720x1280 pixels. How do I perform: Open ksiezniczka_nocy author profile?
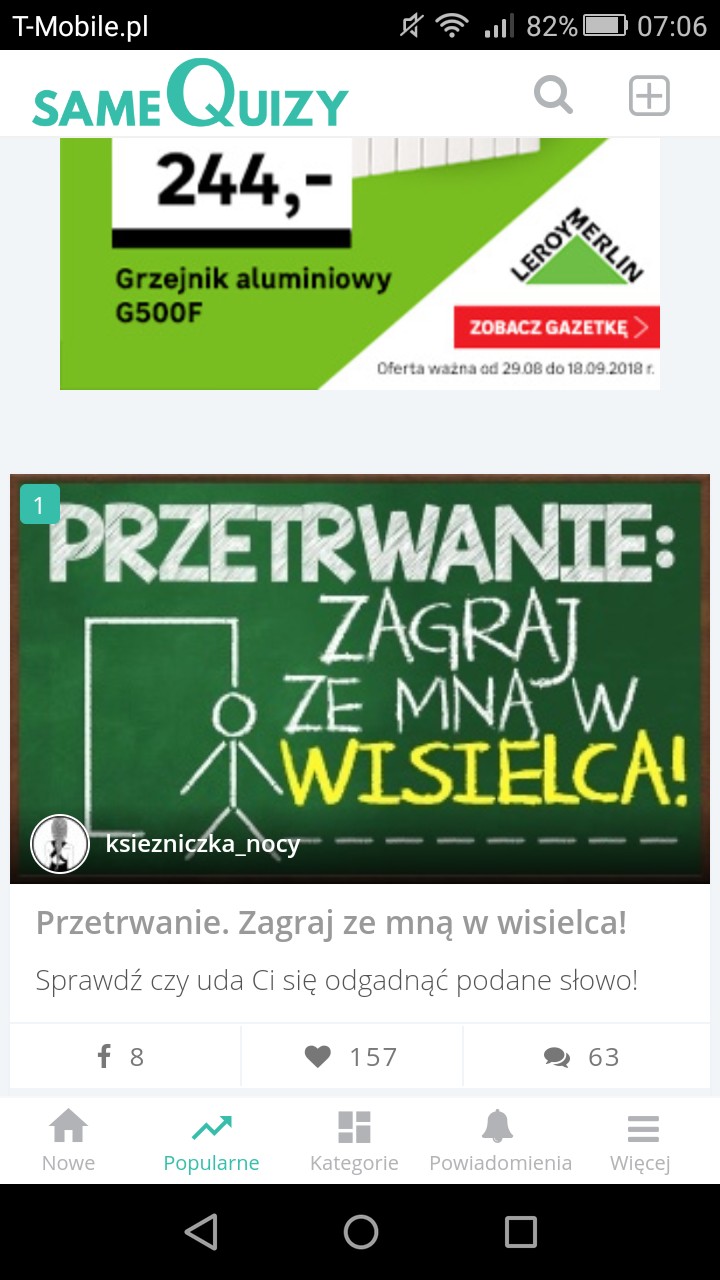[x=202, y=844]
